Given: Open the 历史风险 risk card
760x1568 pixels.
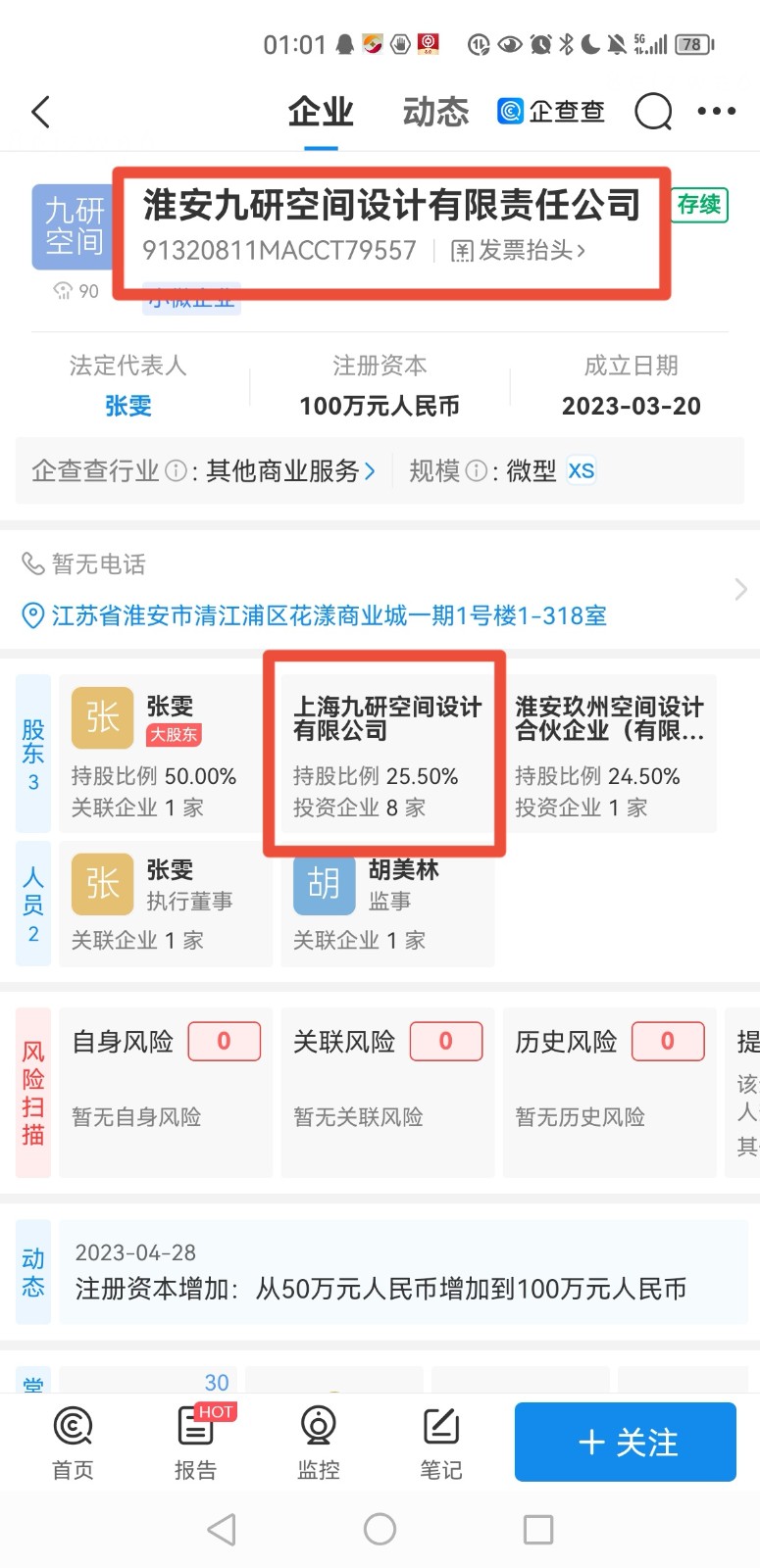Looking at the screenshot, I should [x=609, y=1092].
